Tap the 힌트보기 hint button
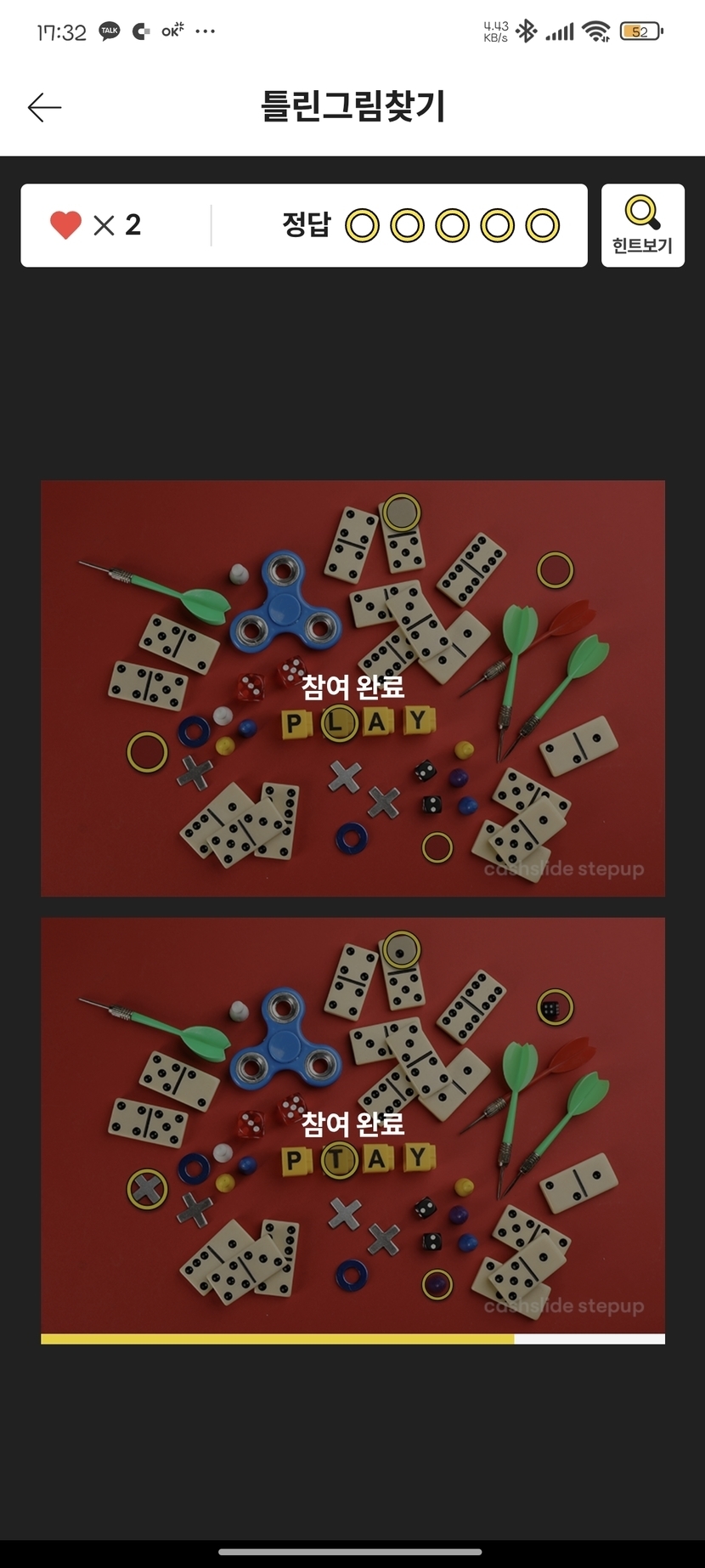Image resolution: width=705 pixels, height=1568 pixels. 642,225
